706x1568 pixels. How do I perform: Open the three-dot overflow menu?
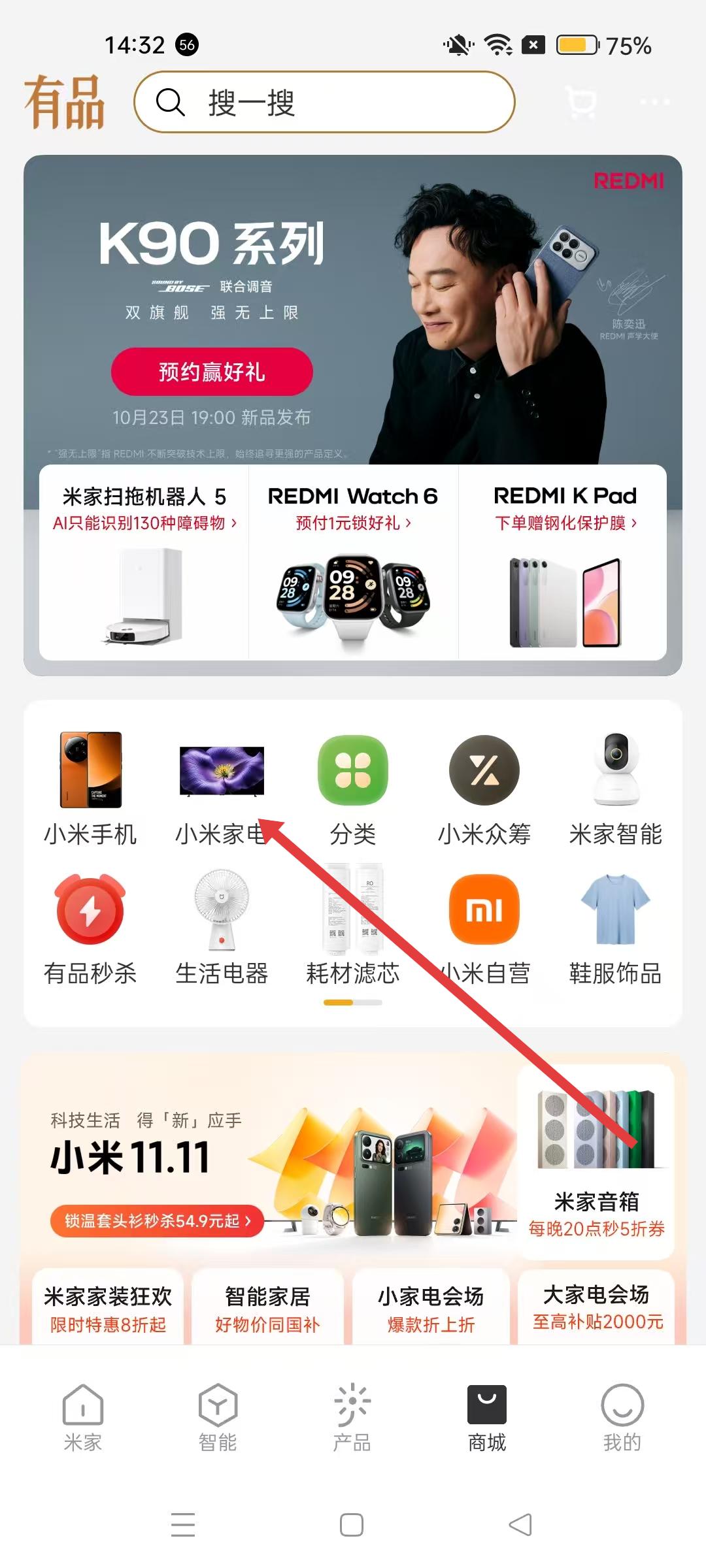(x=654, y=102)
